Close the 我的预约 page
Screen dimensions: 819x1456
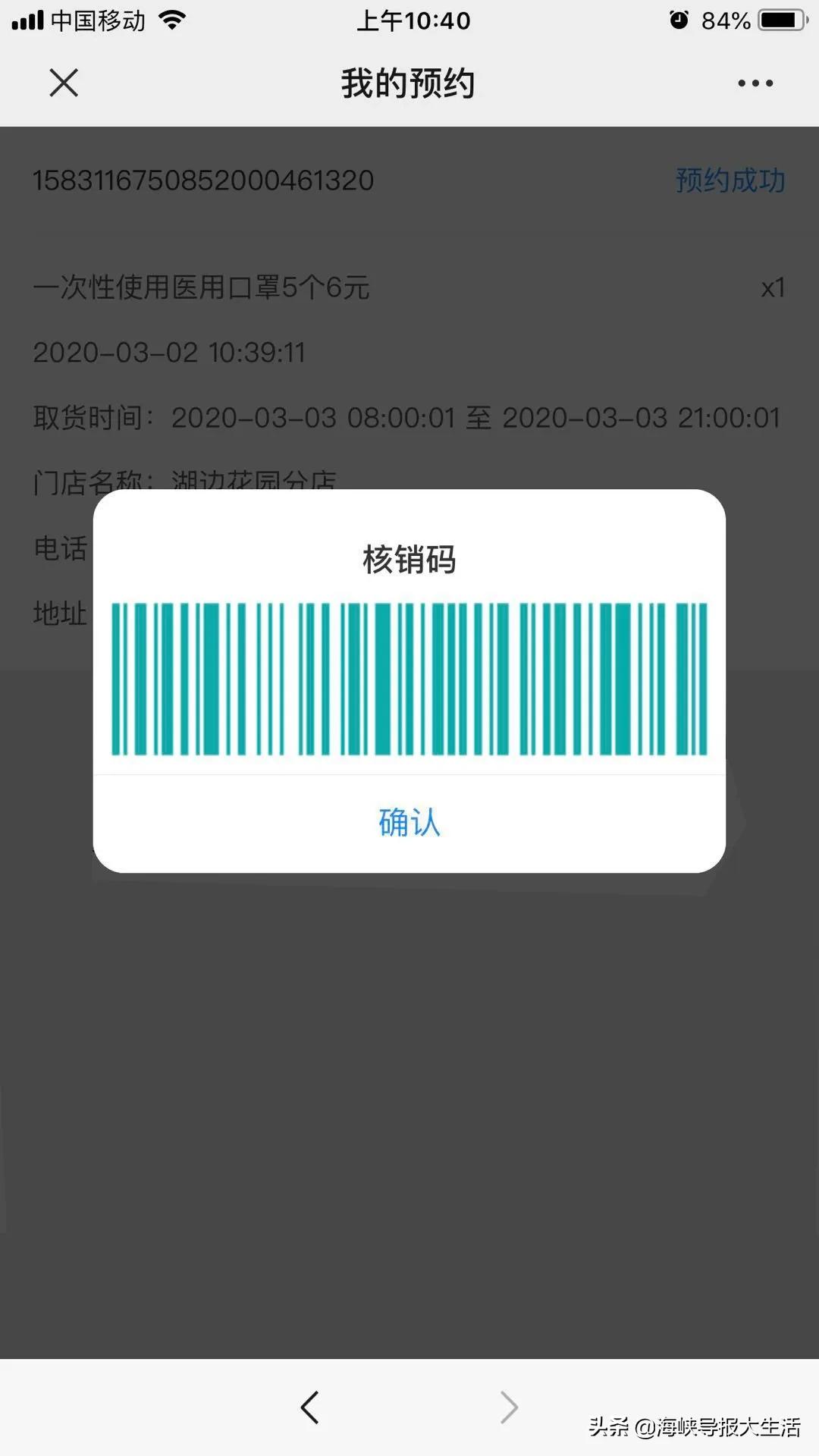click(64, 83)
